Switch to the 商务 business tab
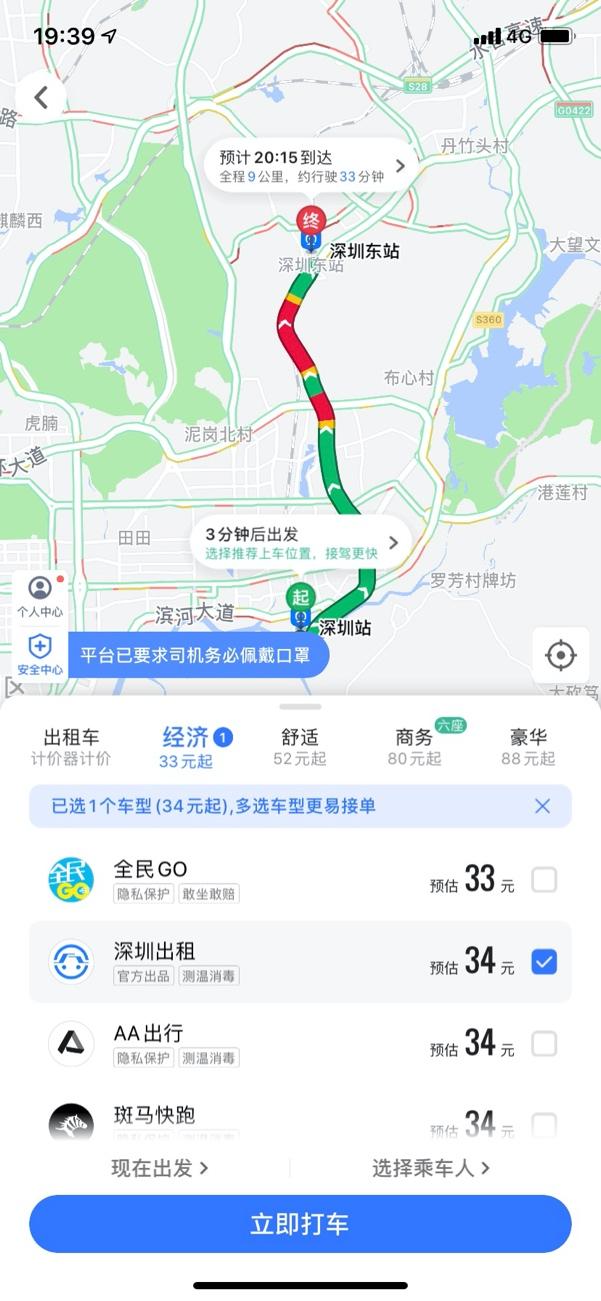601x1301 pixels. [x=414, y=747]
